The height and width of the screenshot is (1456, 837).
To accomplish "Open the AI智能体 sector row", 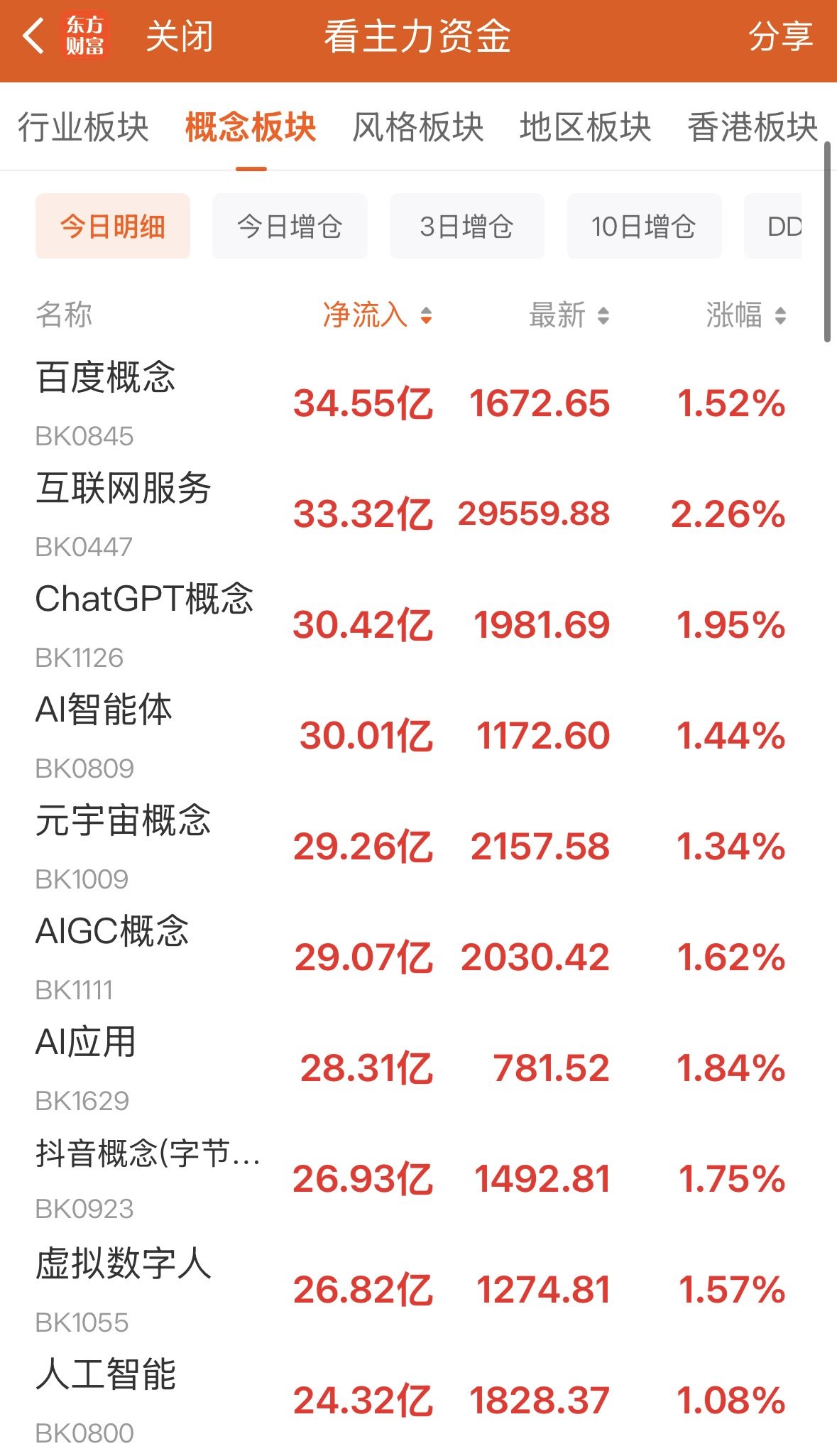I will coord(418,736).
